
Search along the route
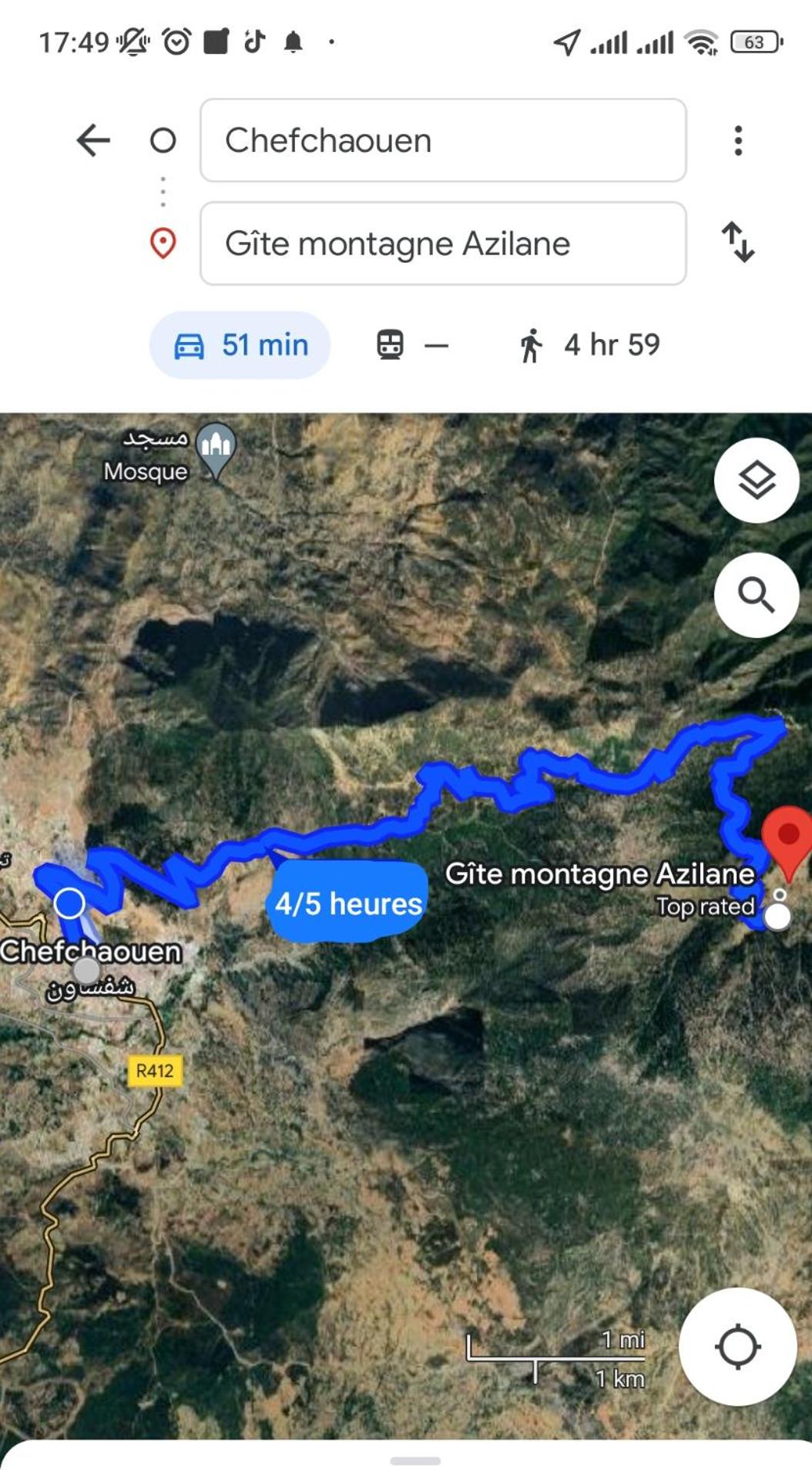click(x=757, y=595)
